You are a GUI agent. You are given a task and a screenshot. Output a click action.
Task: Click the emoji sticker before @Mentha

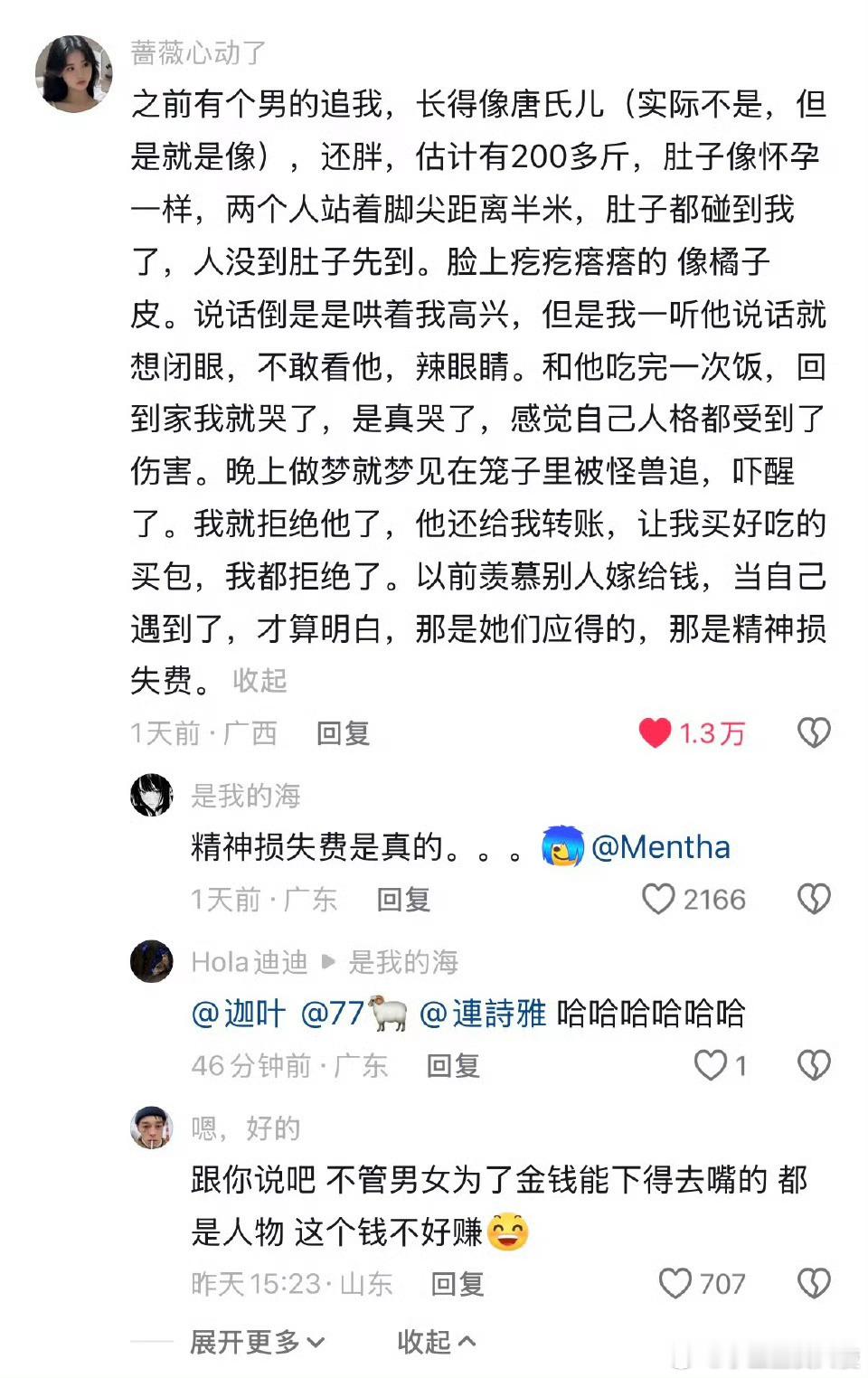click(559, 847)
